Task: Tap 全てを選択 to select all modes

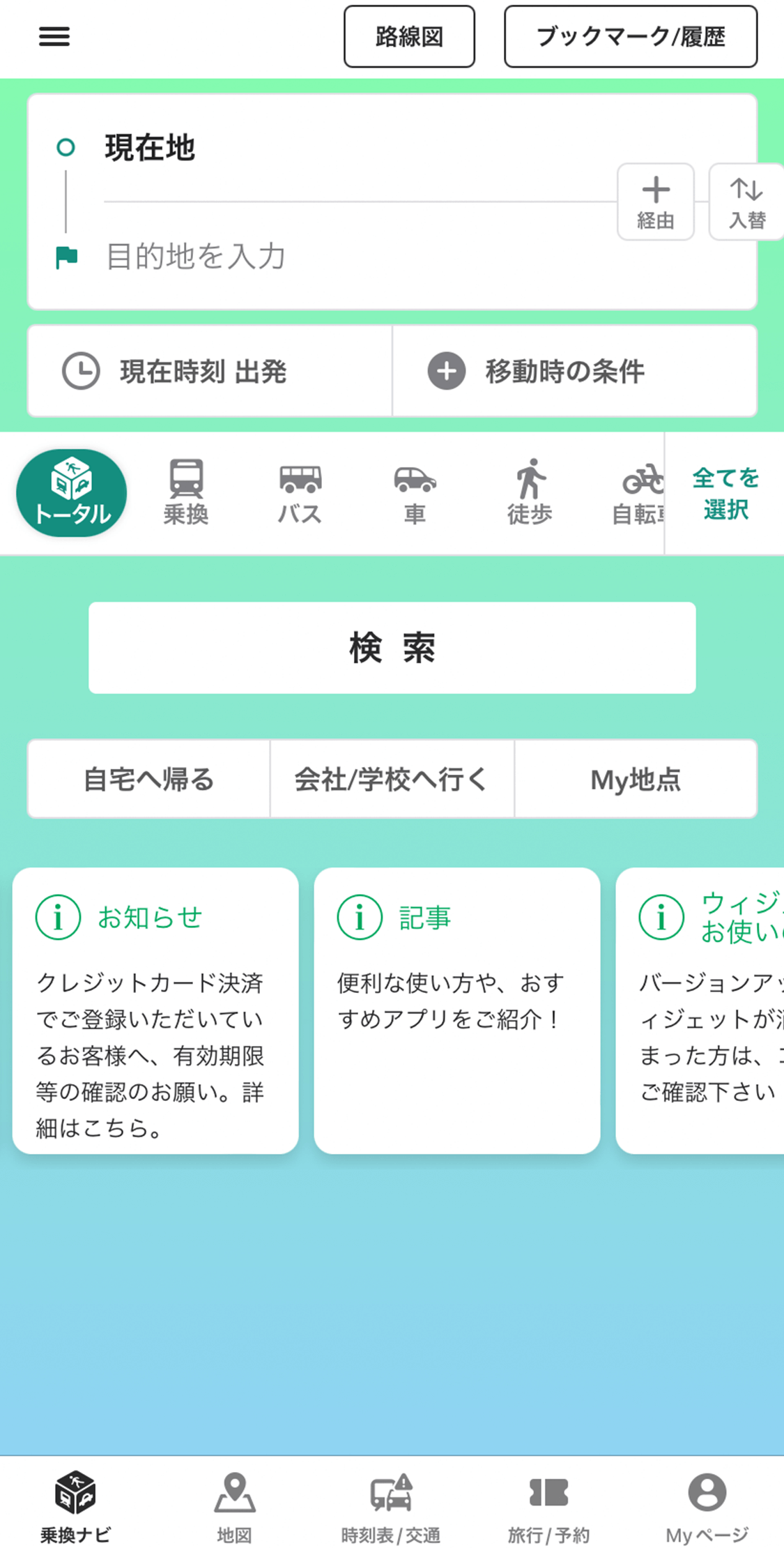Action: point(725,493)
